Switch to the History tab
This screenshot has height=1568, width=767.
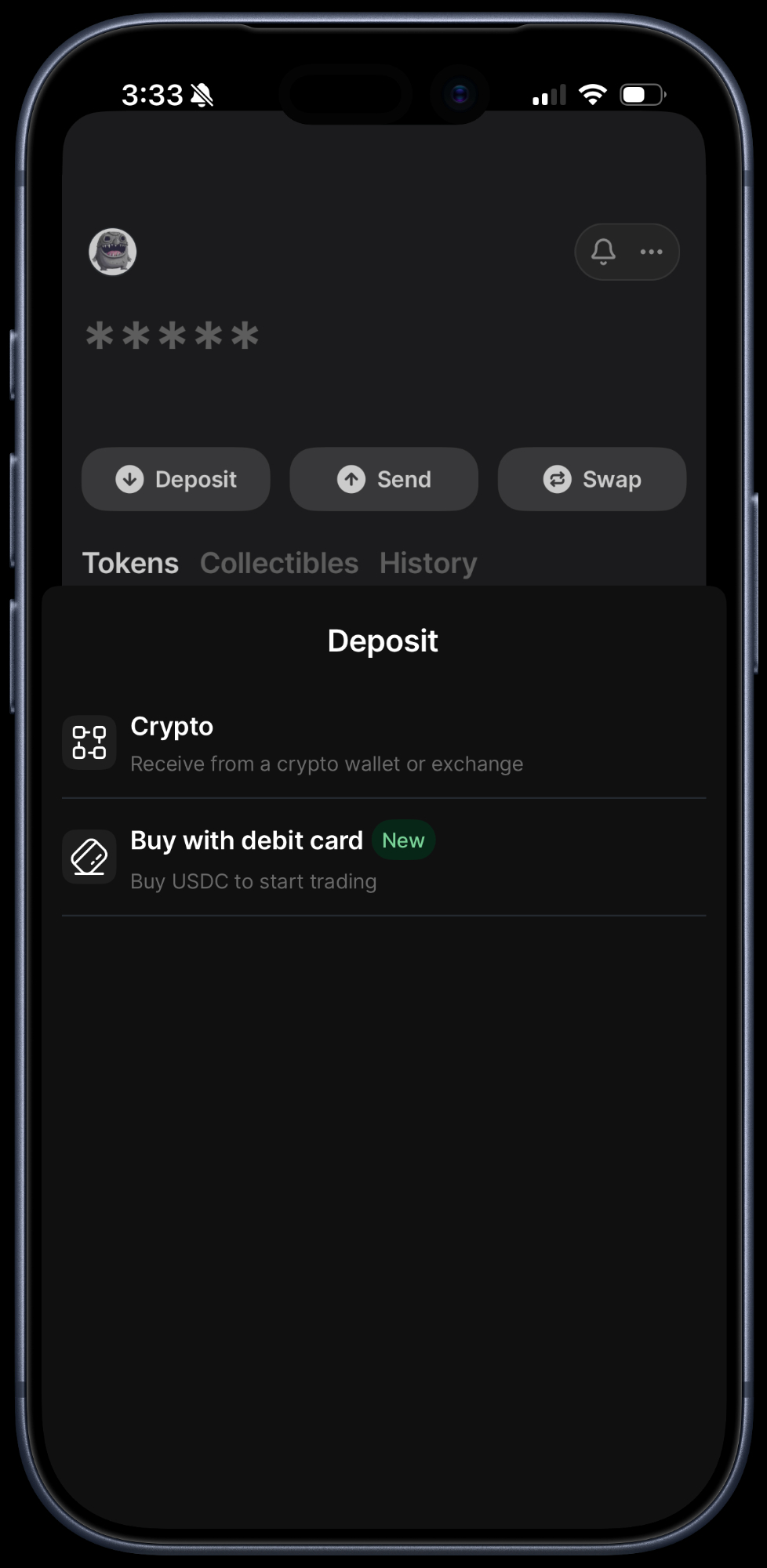(428, 563)
